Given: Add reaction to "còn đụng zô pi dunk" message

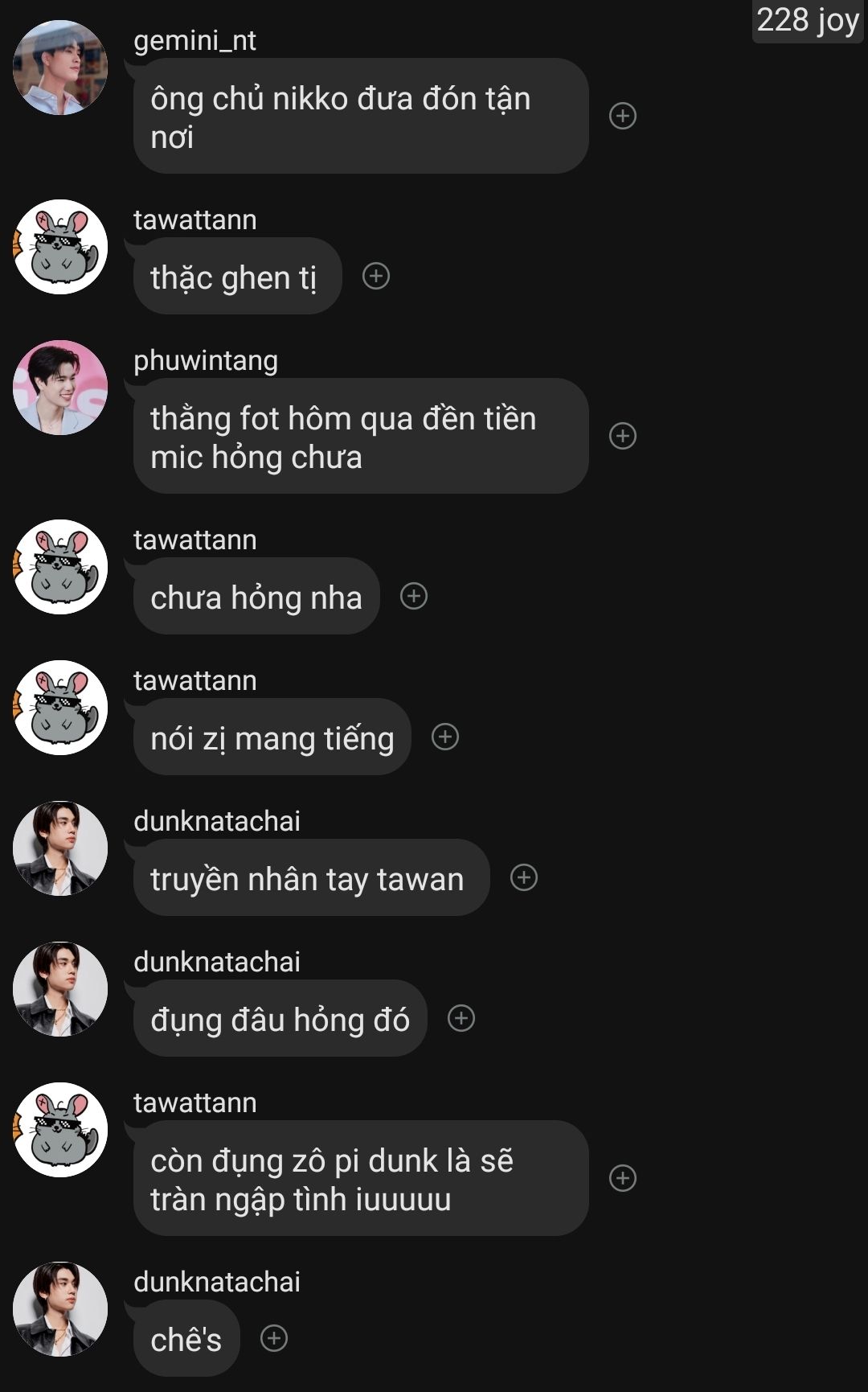Looking at the screenshot, I should [623, 1178].
